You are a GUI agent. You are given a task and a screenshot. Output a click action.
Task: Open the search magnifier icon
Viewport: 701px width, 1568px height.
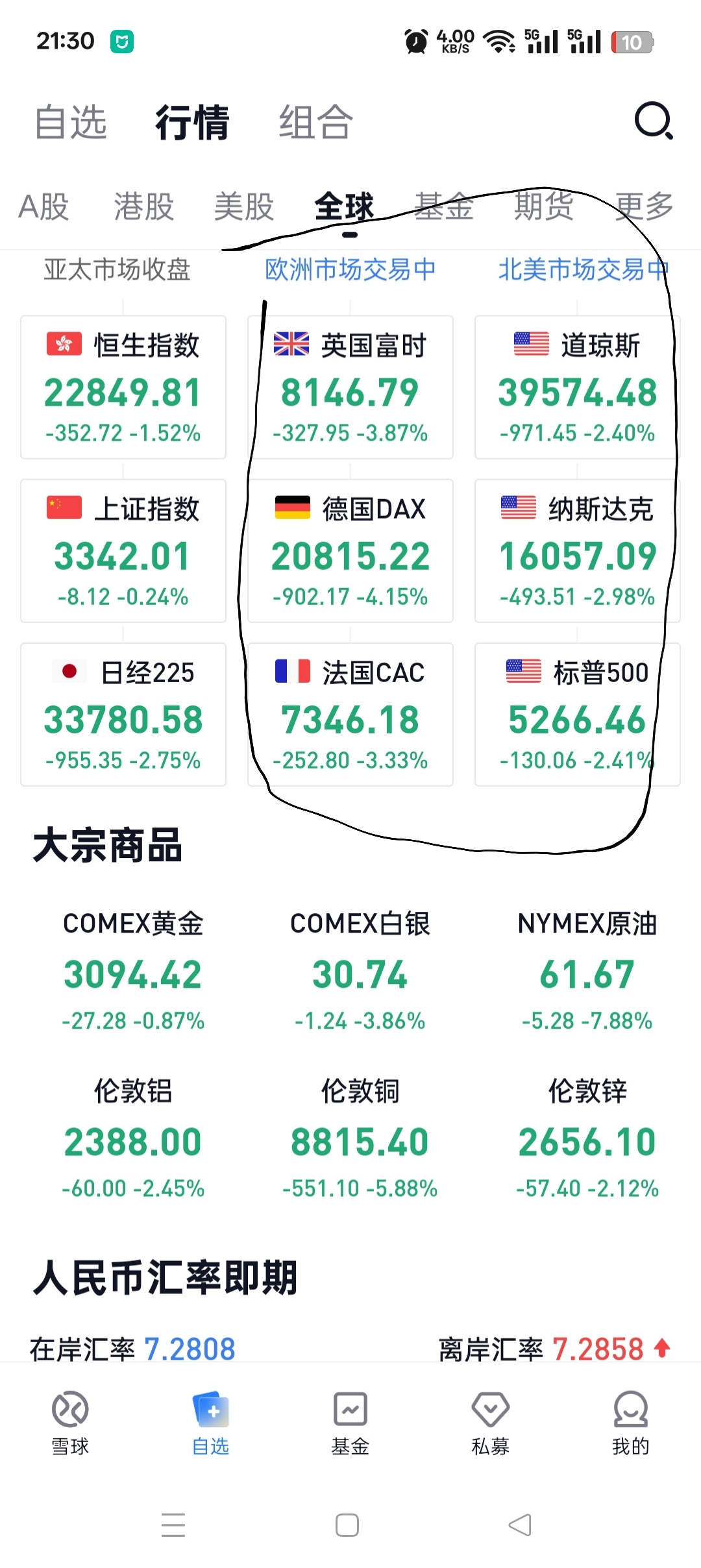(654, 121)
